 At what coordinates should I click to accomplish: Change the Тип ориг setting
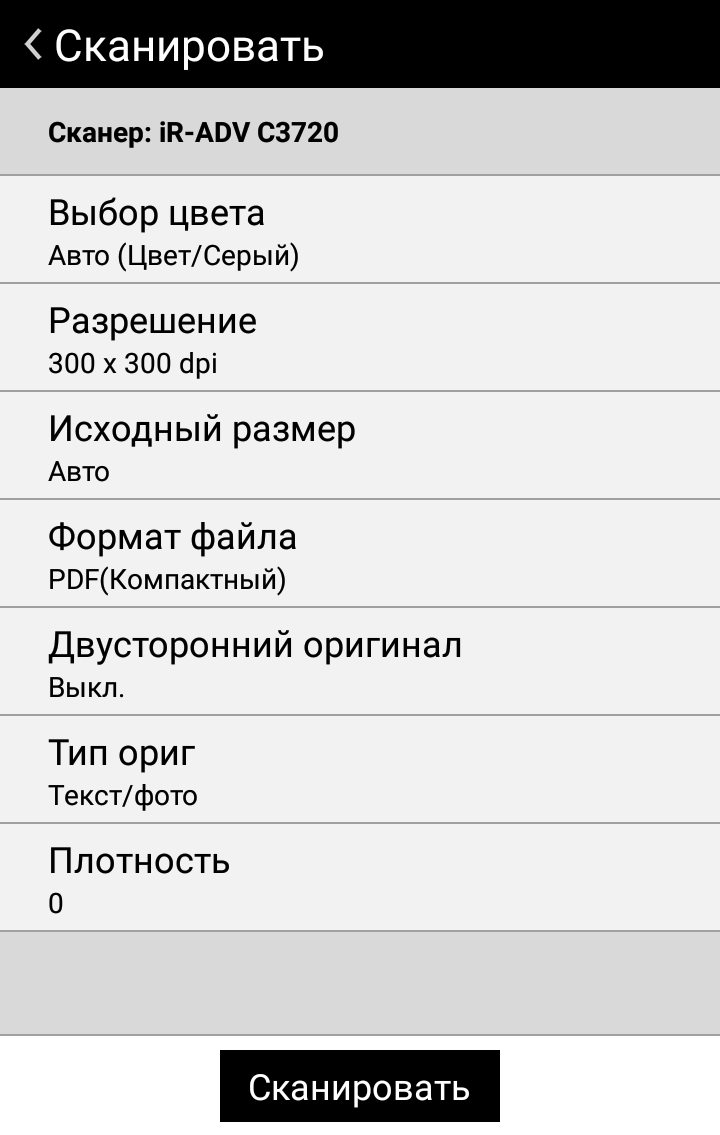[x=360, y=770]
